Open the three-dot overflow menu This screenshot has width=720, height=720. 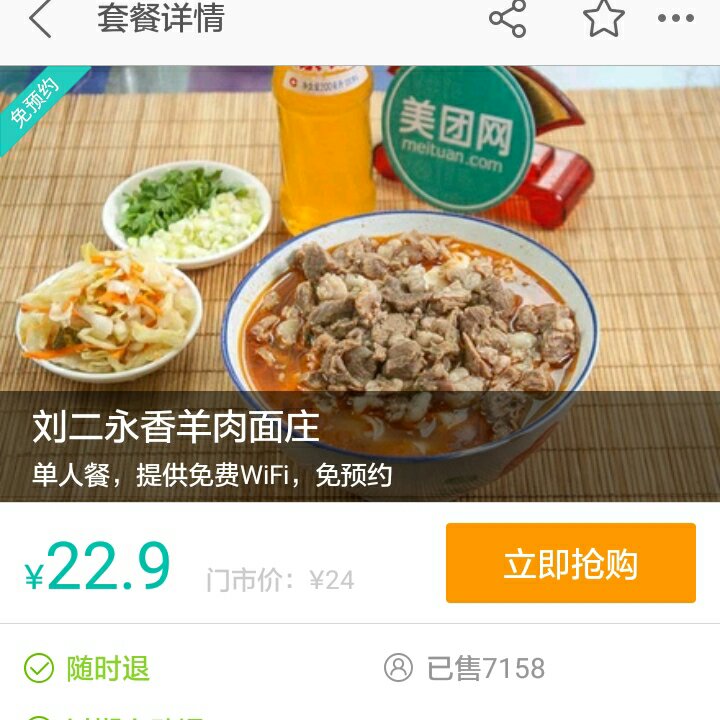676,19
